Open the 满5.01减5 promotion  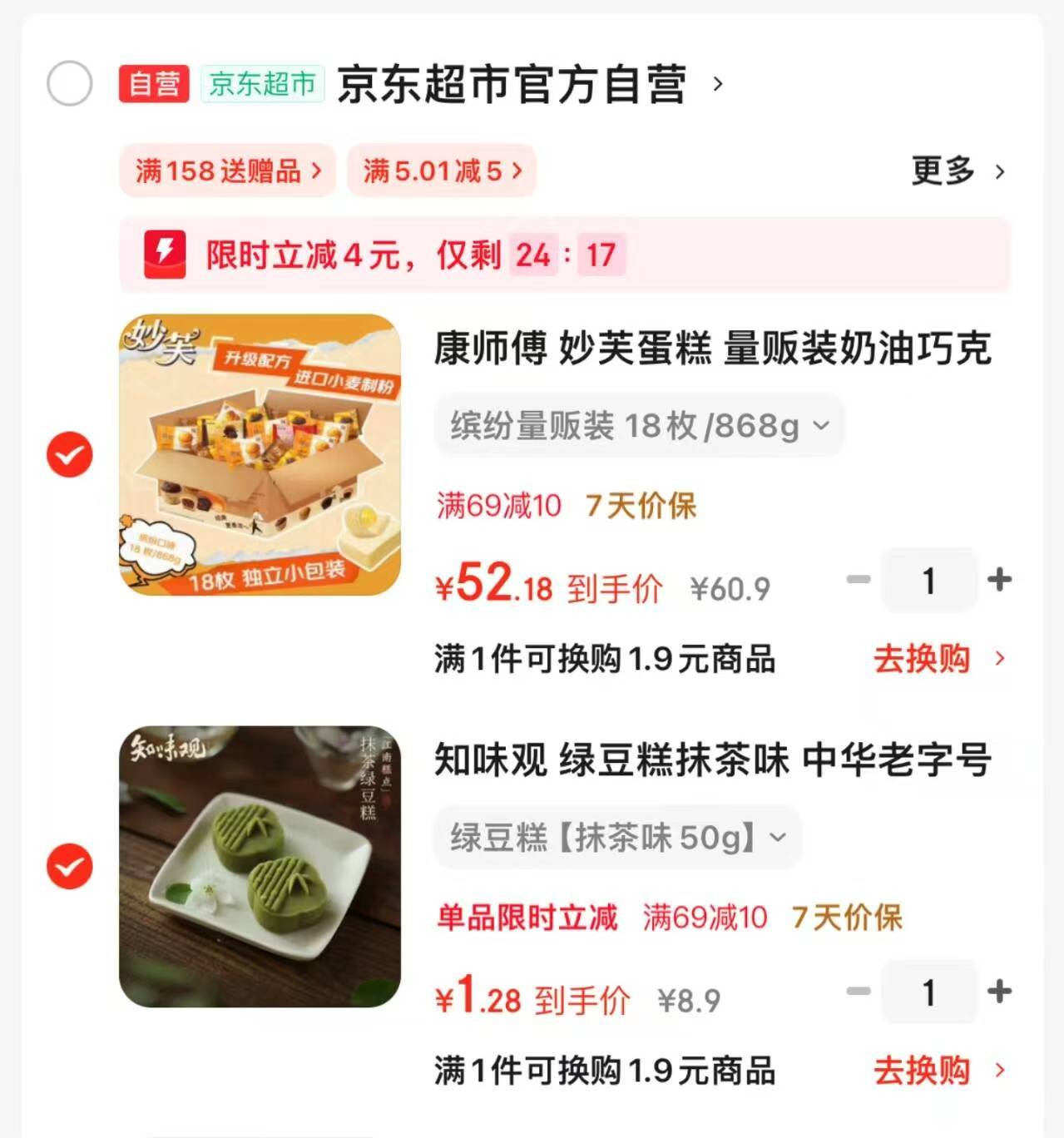[441, 170]
